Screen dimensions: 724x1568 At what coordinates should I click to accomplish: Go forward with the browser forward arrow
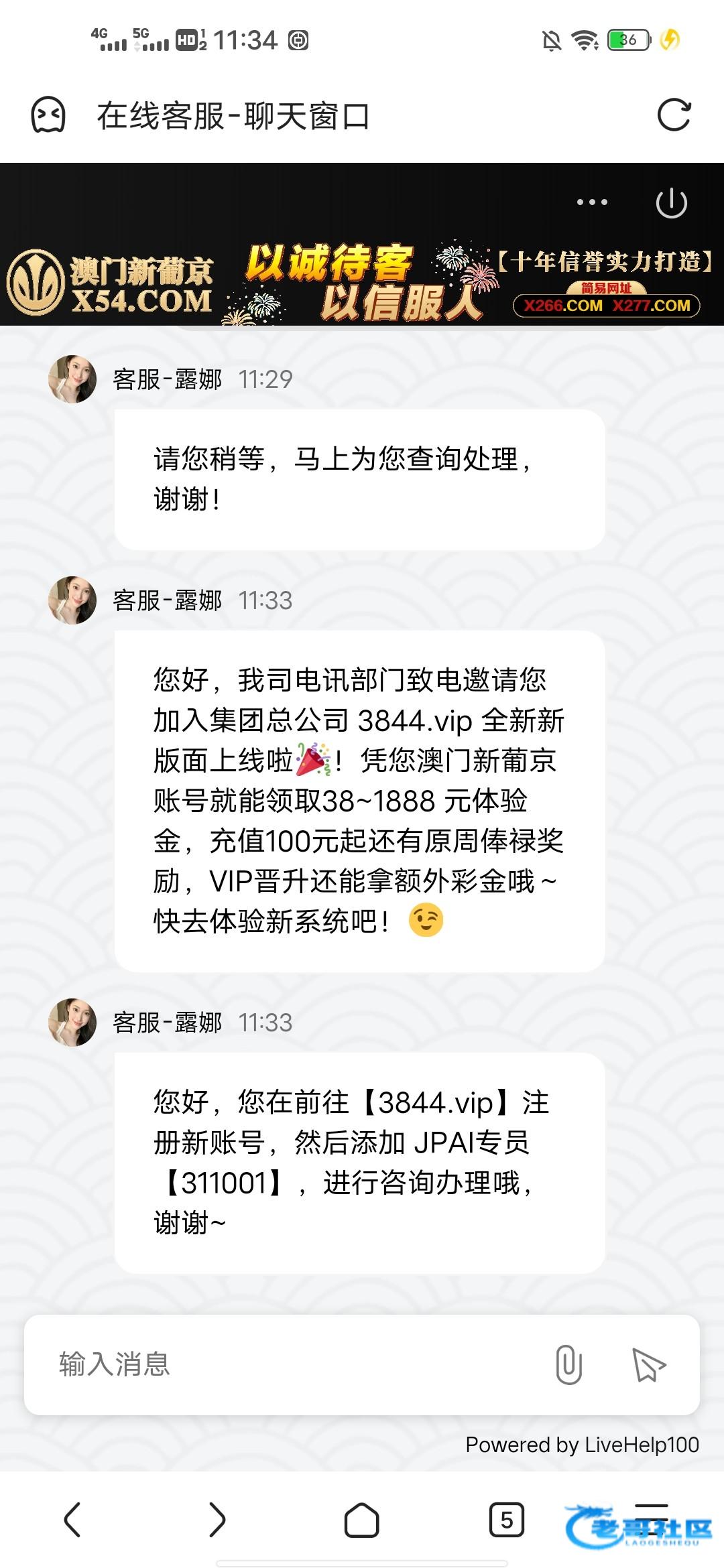click(x=217, y=1519)
